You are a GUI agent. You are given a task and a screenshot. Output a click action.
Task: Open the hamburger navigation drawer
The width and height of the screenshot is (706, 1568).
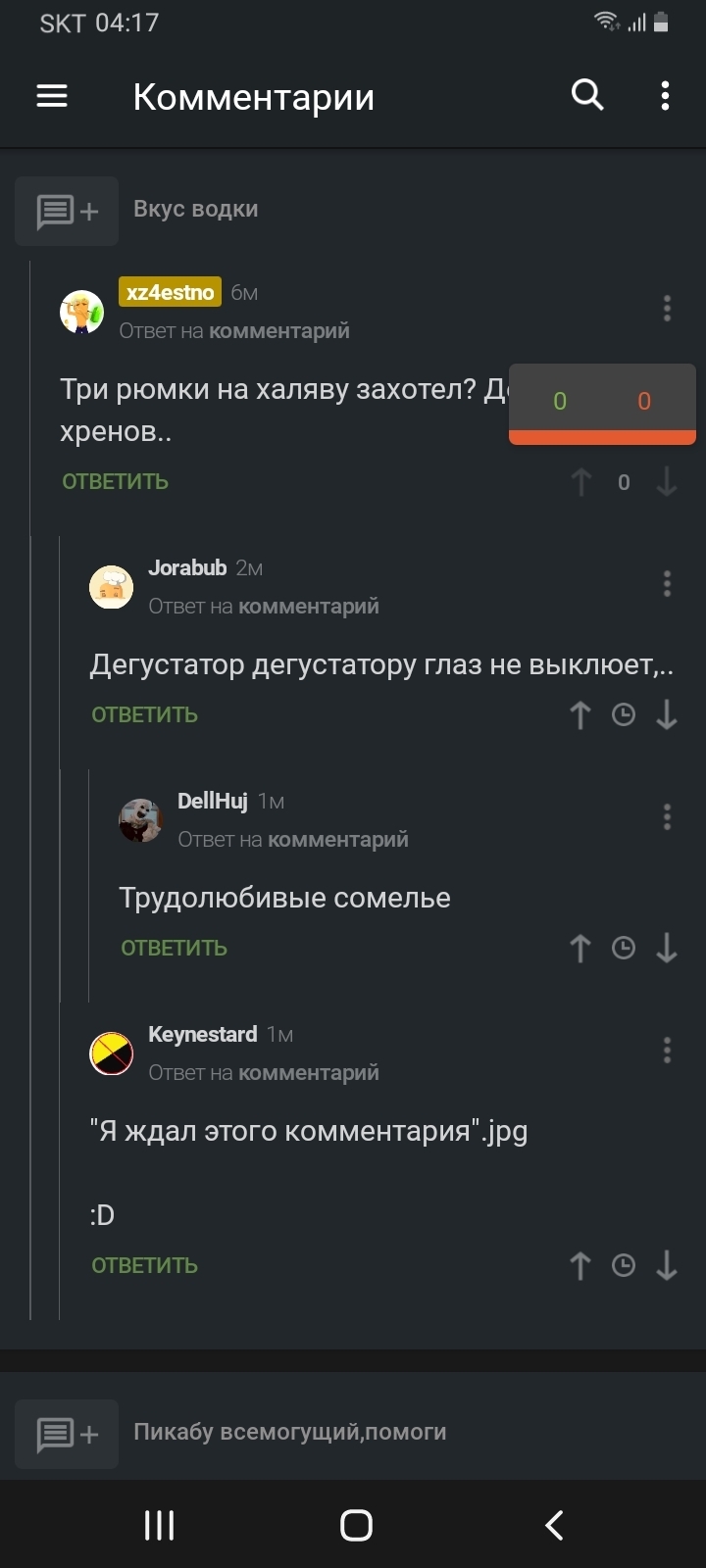[x=52, y=96]
